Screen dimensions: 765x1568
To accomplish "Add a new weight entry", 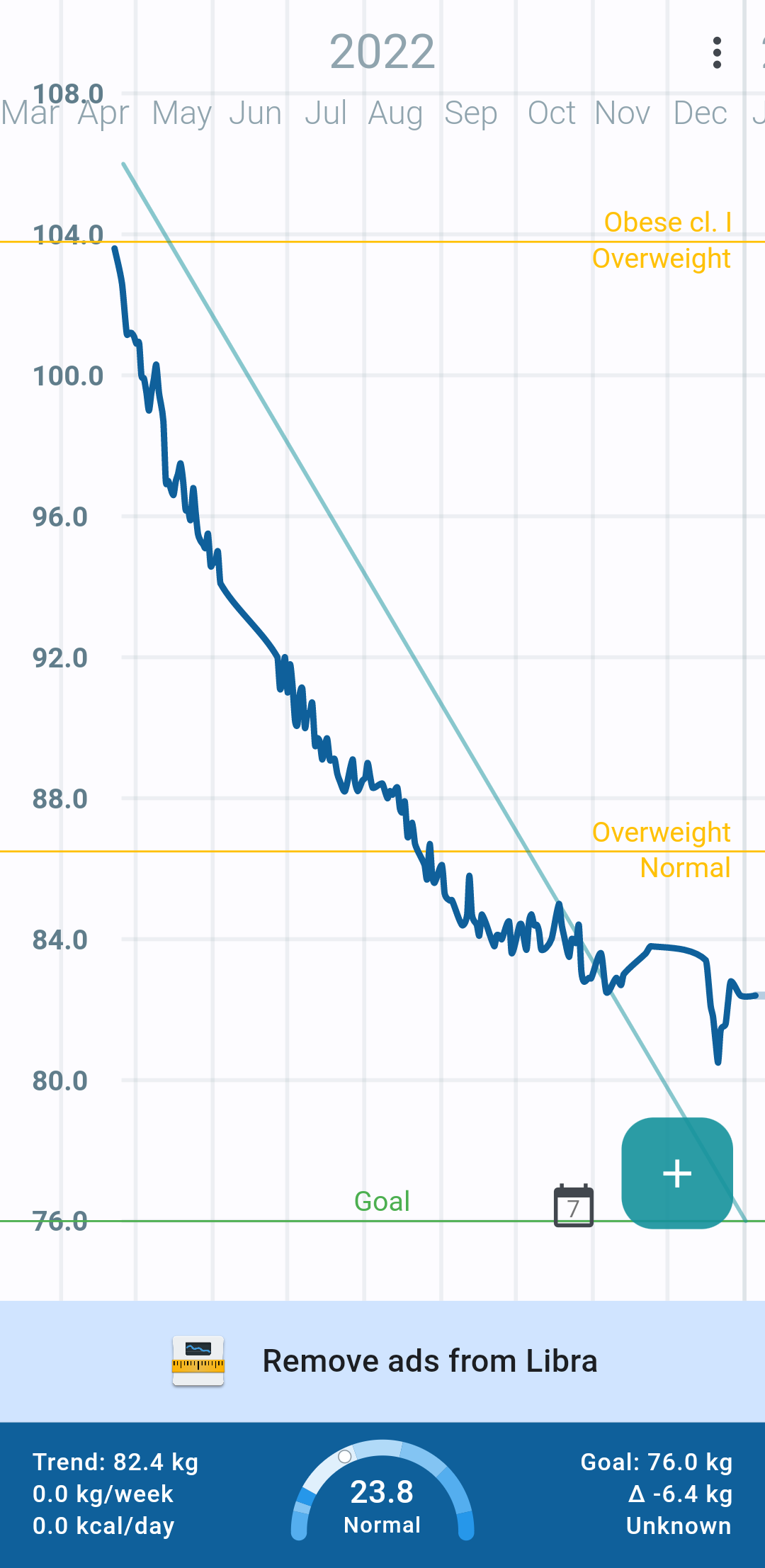I will point(677,1173).
